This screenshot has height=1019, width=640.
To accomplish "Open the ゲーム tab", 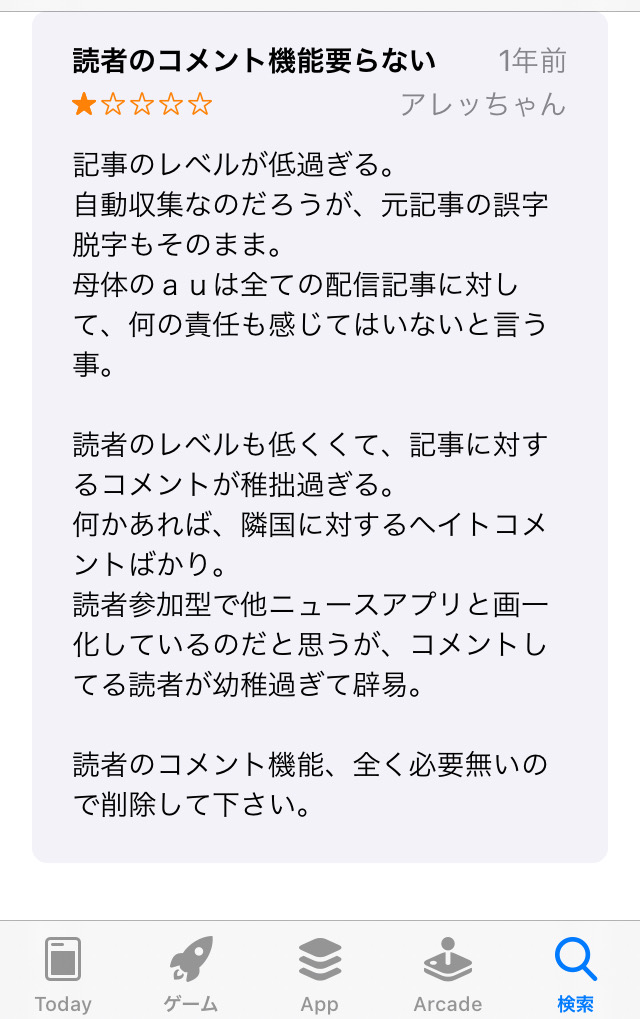I will (191, 972).
